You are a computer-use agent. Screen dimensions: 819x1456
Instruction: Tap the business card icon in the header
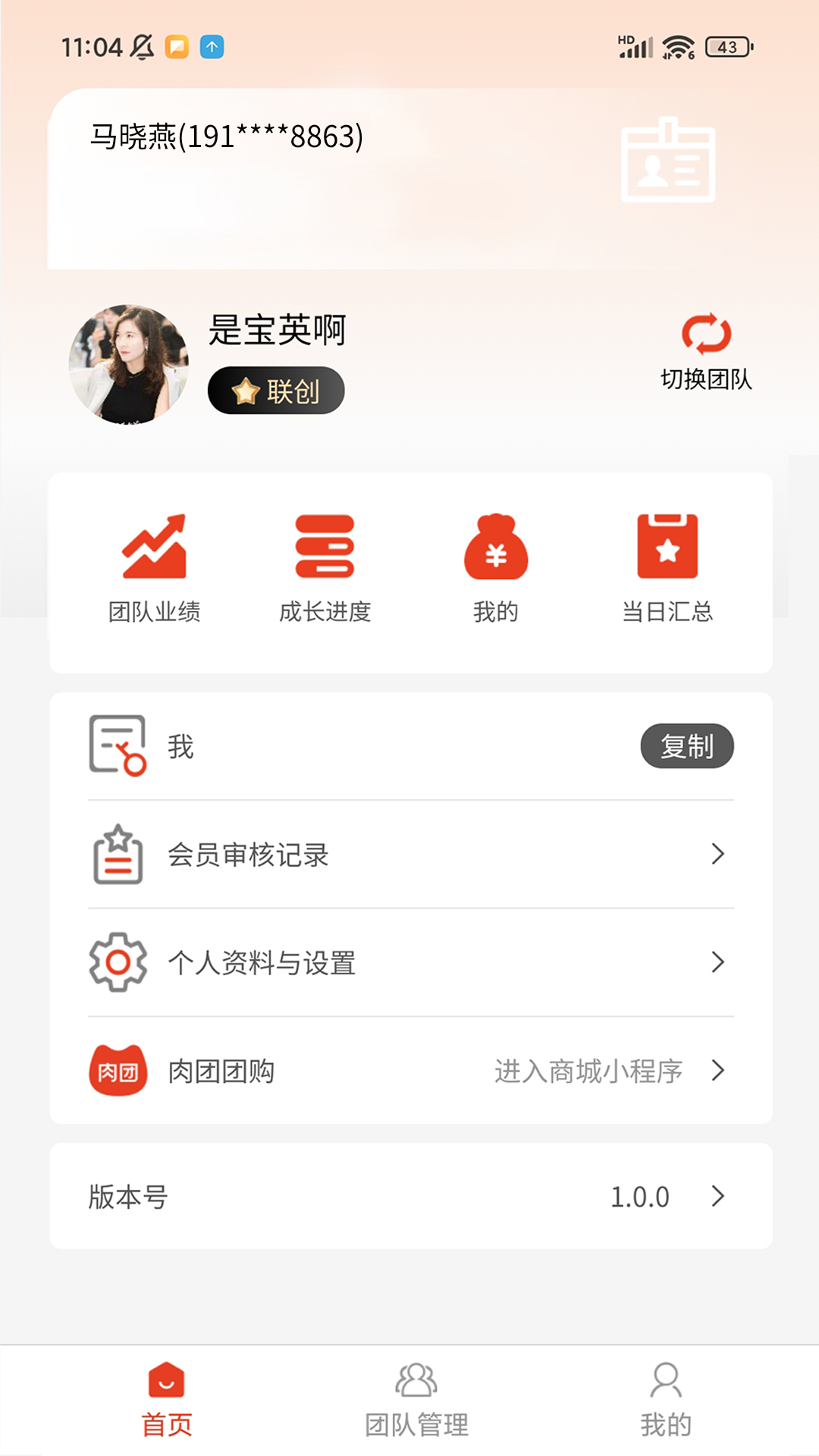tap(667, 163)
